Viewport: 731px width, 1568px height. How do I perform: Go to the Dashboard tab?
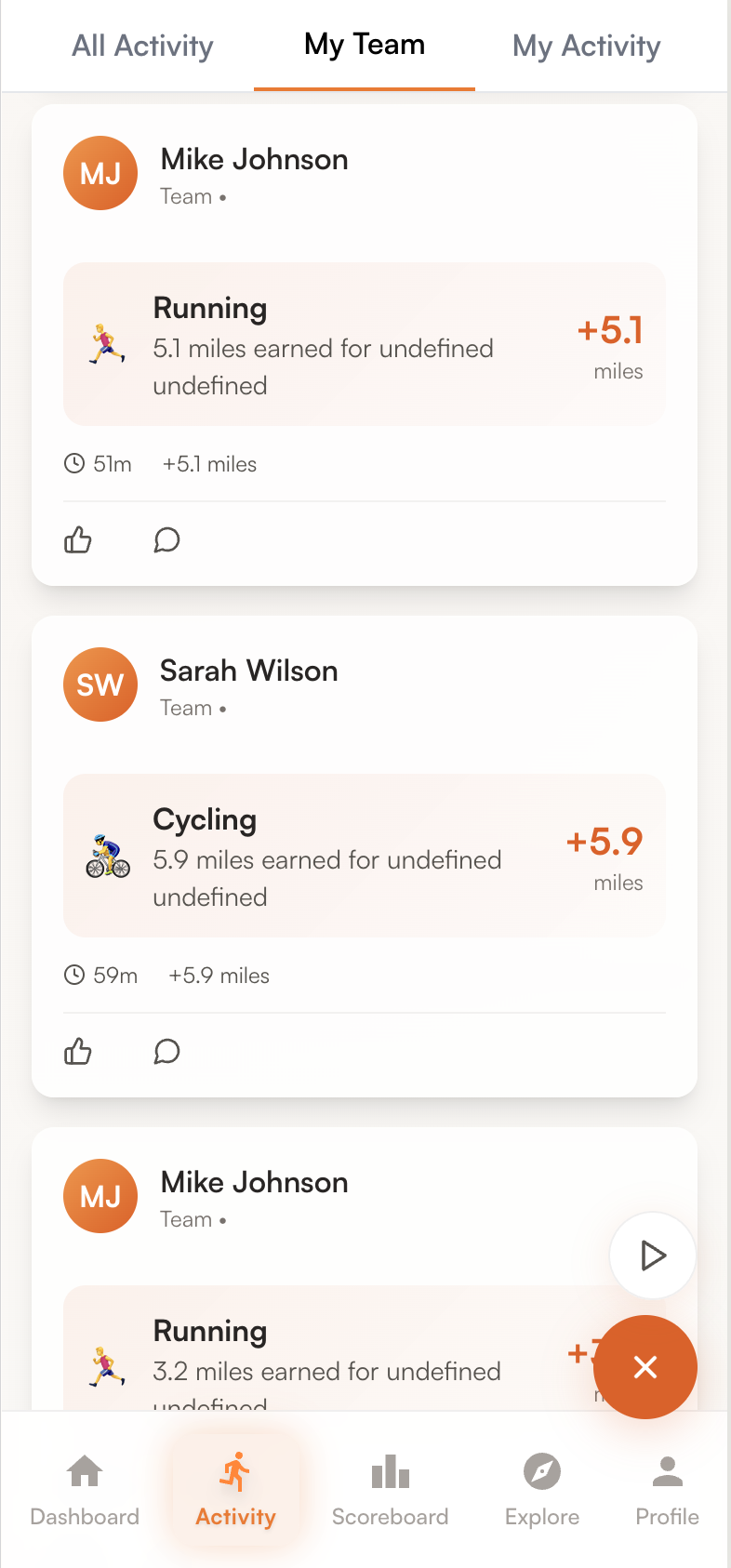coord(85,1490)
